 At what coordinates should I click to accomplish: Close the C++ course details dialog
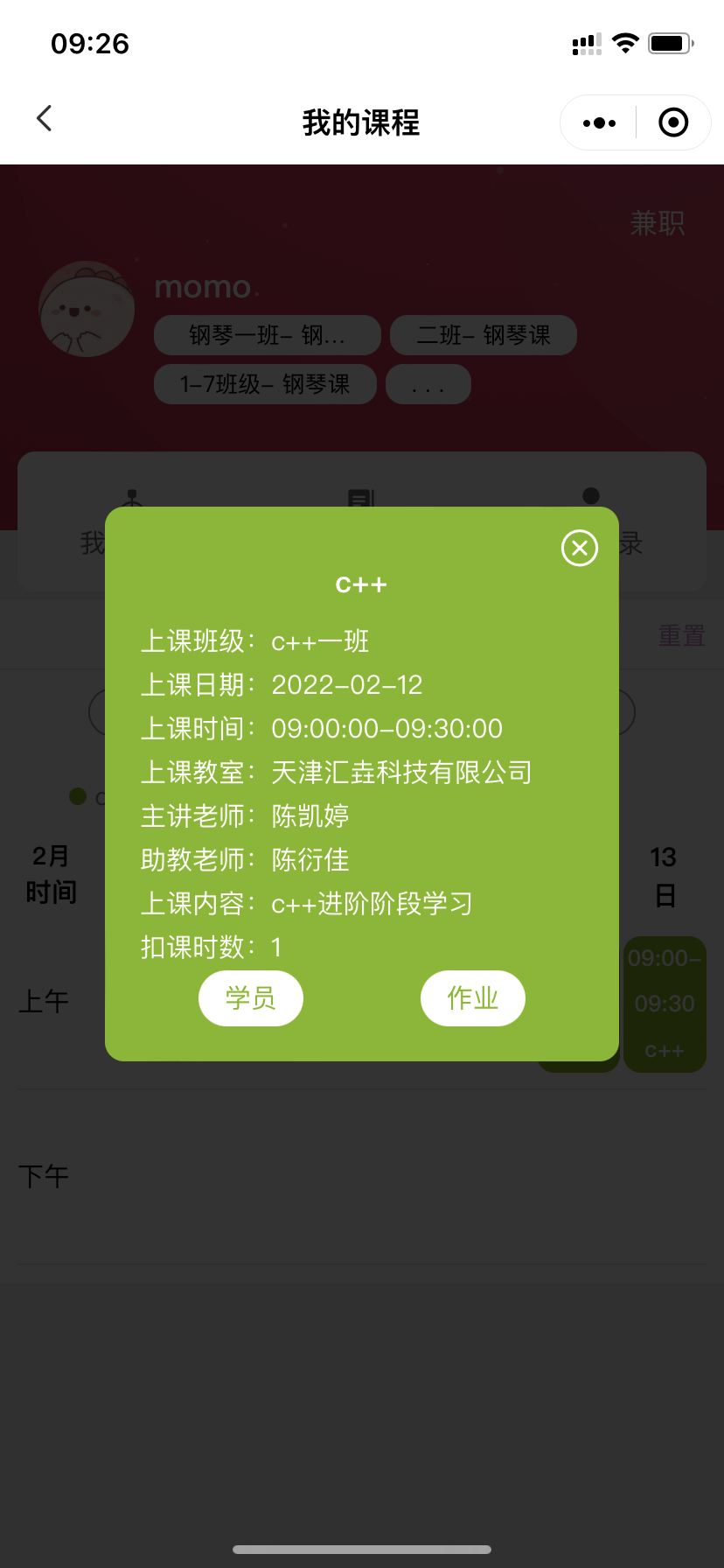tap(579, 549)
